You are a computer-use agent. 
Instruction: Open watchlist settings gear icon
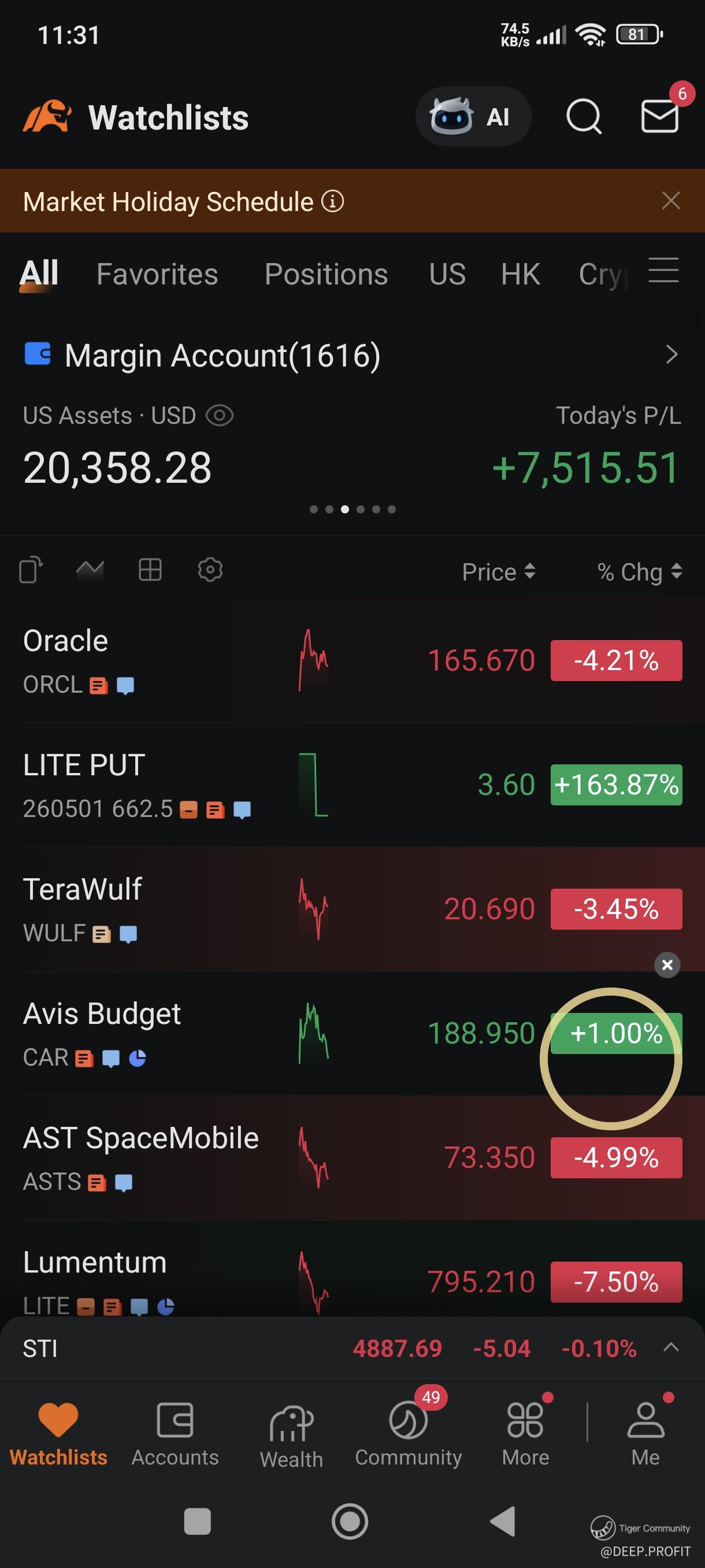[x=210, y=570]
